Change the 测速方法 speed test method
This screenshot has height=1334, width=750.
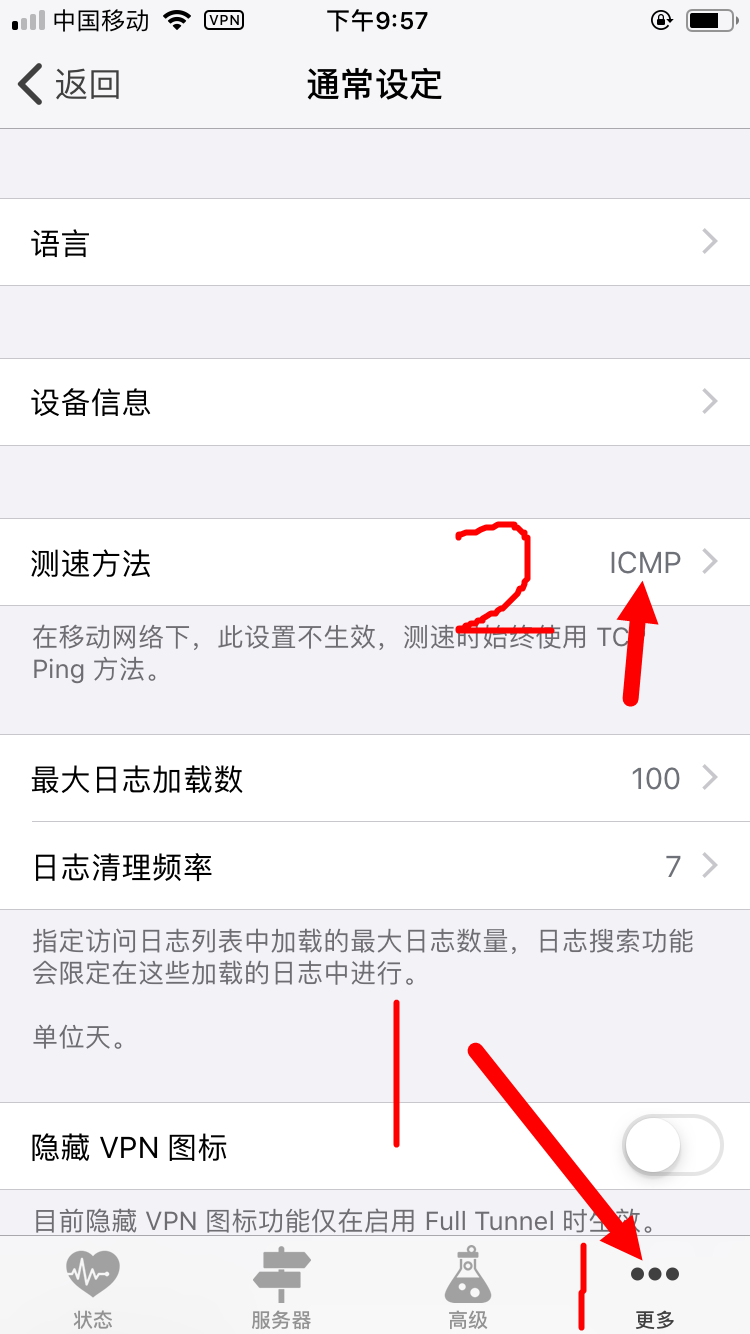[x=375, y=562]
